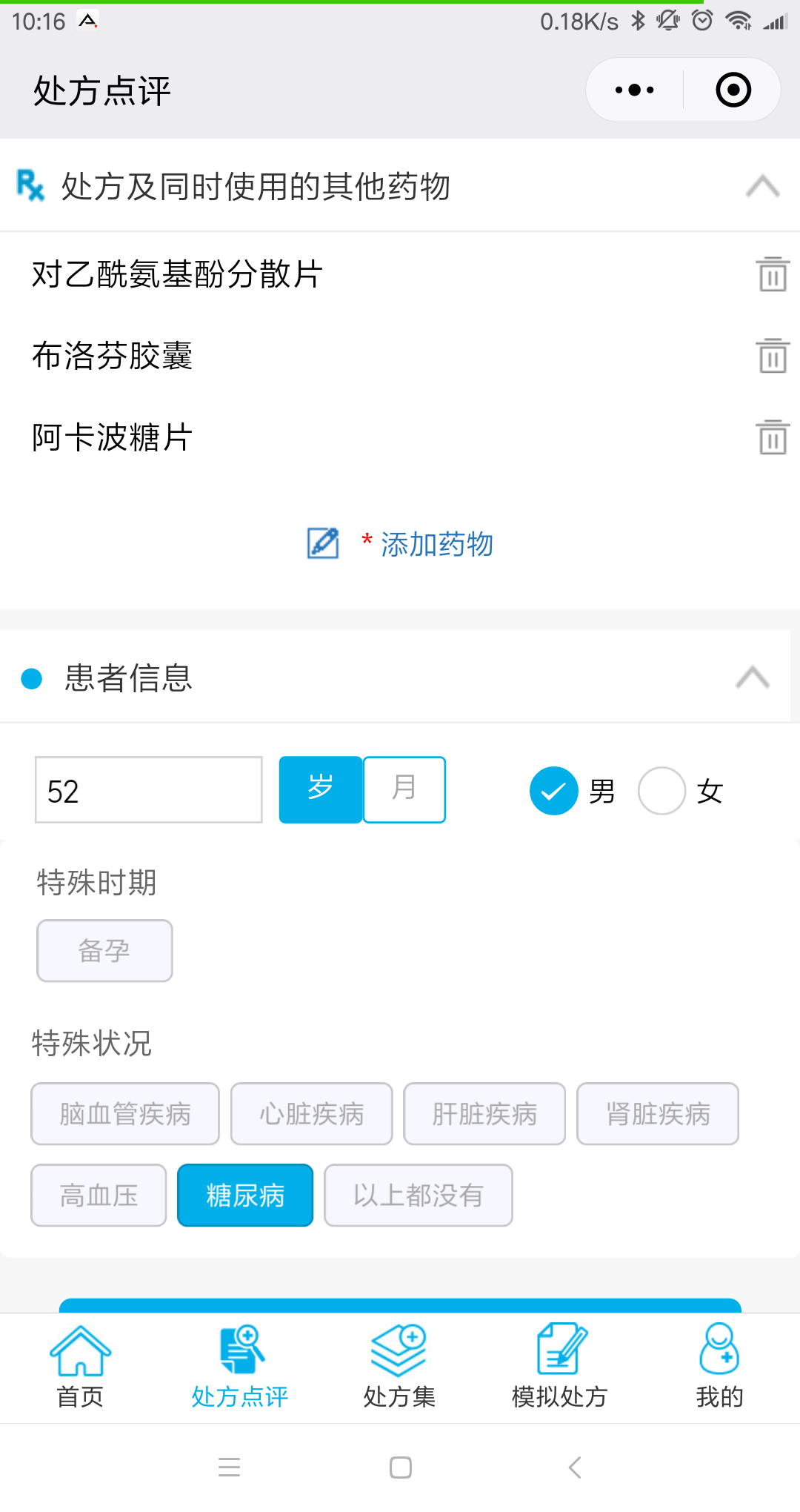Viewport: 800px width, 1512px height.
Task: Switch age unit to 月
Action: click(x=404, y=790)
